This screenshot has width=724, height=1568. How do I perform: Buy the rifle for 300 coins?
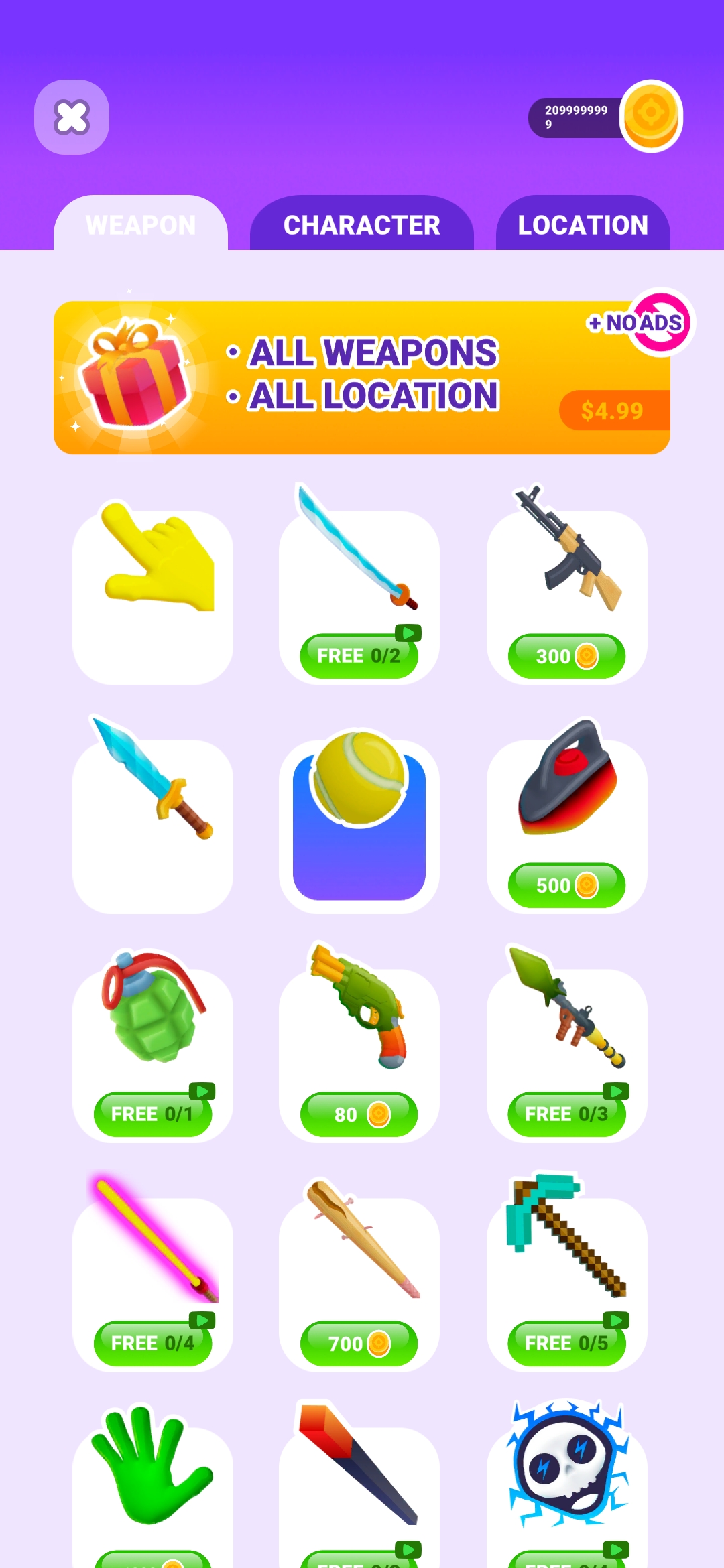point(566,656)
